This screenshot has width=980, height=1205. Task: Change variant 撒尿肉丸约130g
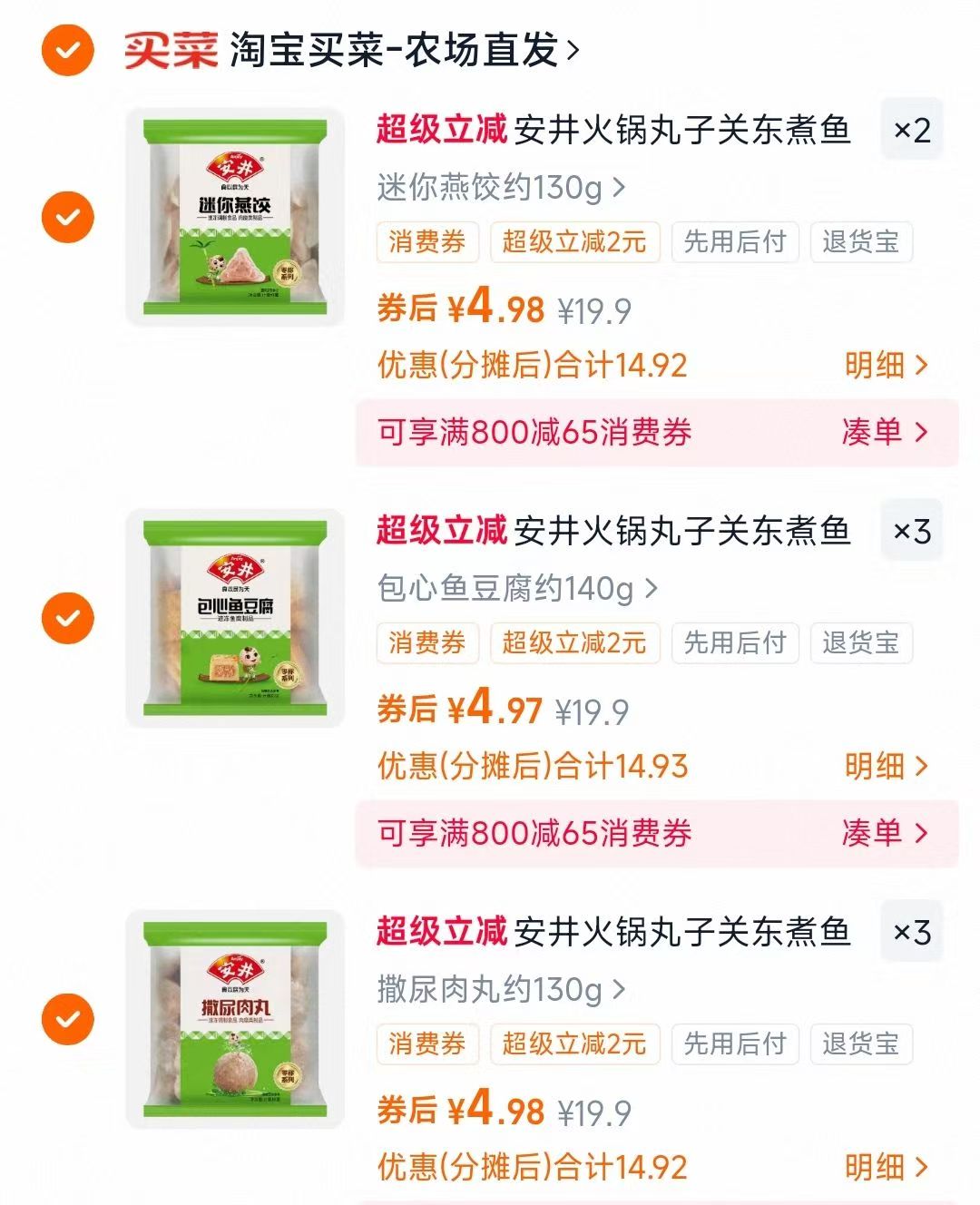501,990
